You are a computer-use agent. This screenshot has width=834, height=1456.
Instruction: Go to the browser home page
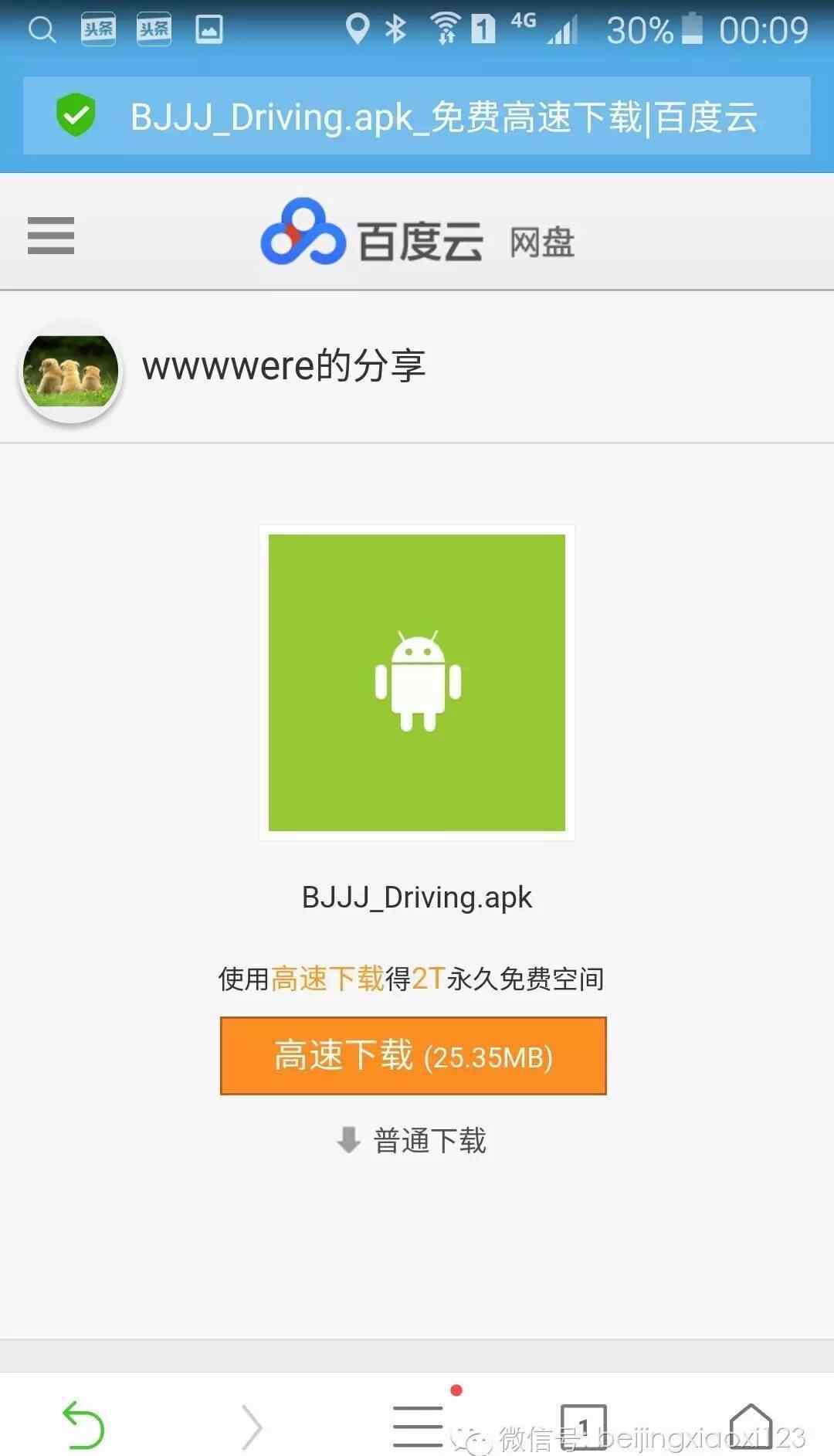point(751,1425)
